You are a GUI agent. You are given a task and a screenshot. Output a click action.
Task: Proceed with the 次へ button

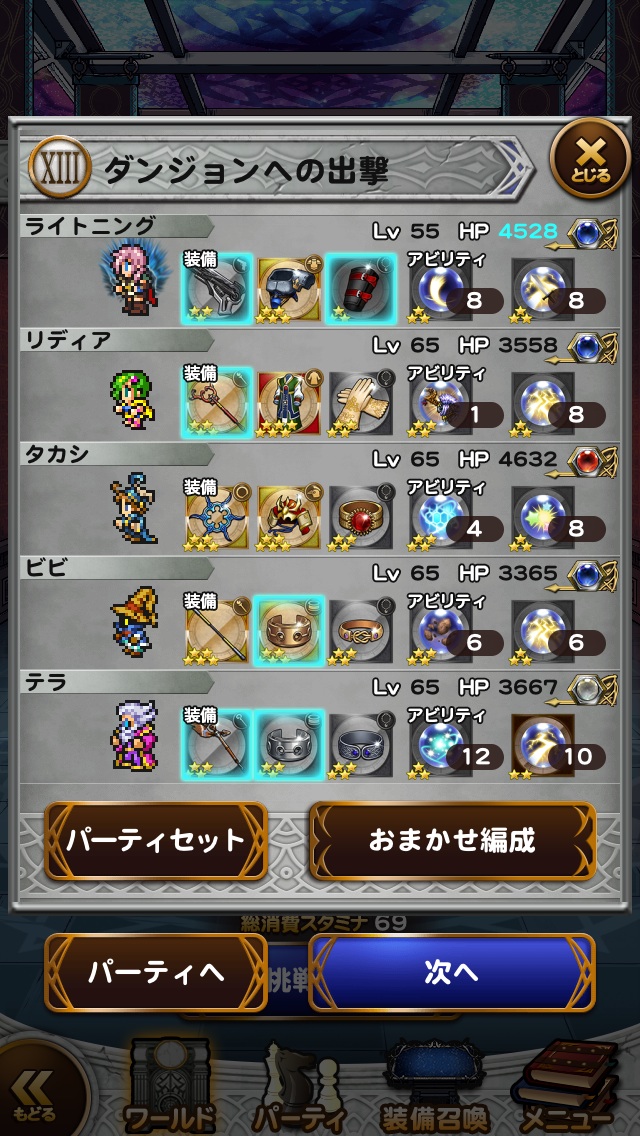452,972
